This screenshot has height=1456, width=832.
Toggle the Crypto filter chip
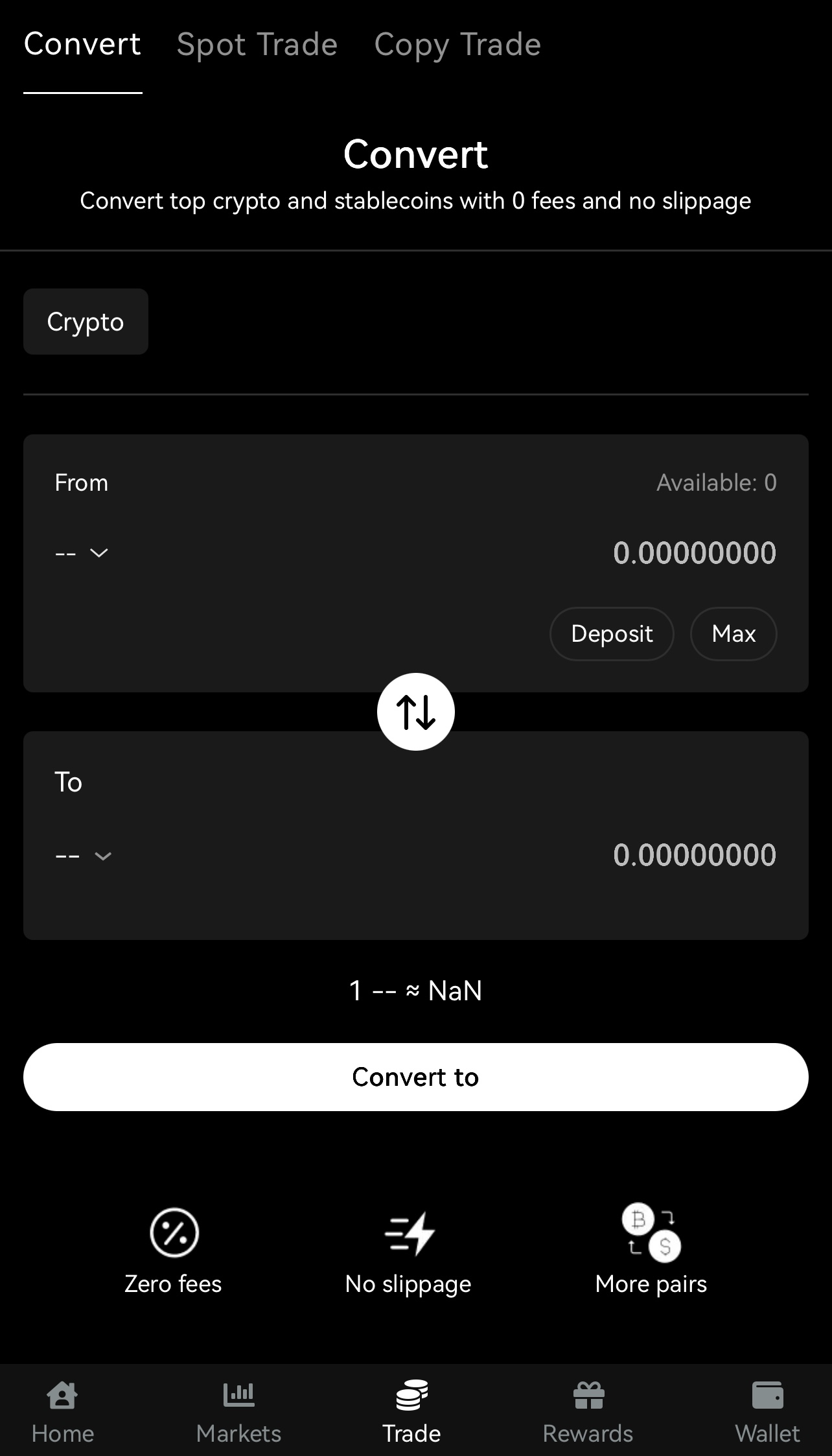pyautogui.click(x=85, y=322)
